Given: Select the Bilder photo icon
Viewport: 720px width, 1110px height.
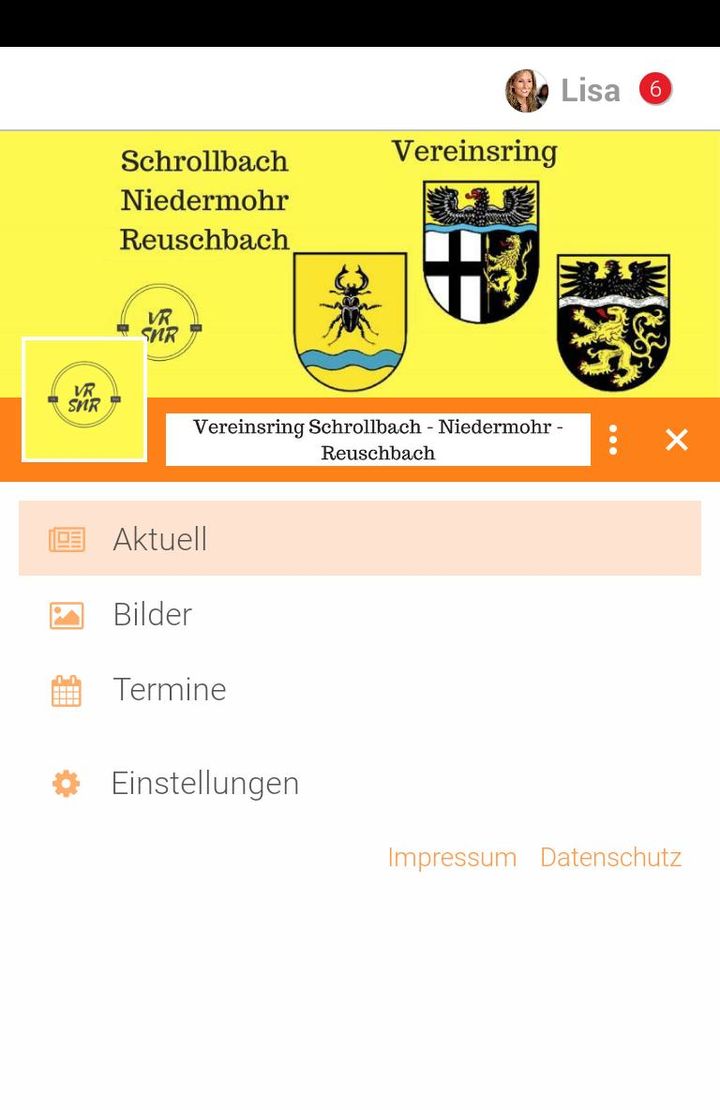Looking at the screenshot, I should tap(65, 614).
